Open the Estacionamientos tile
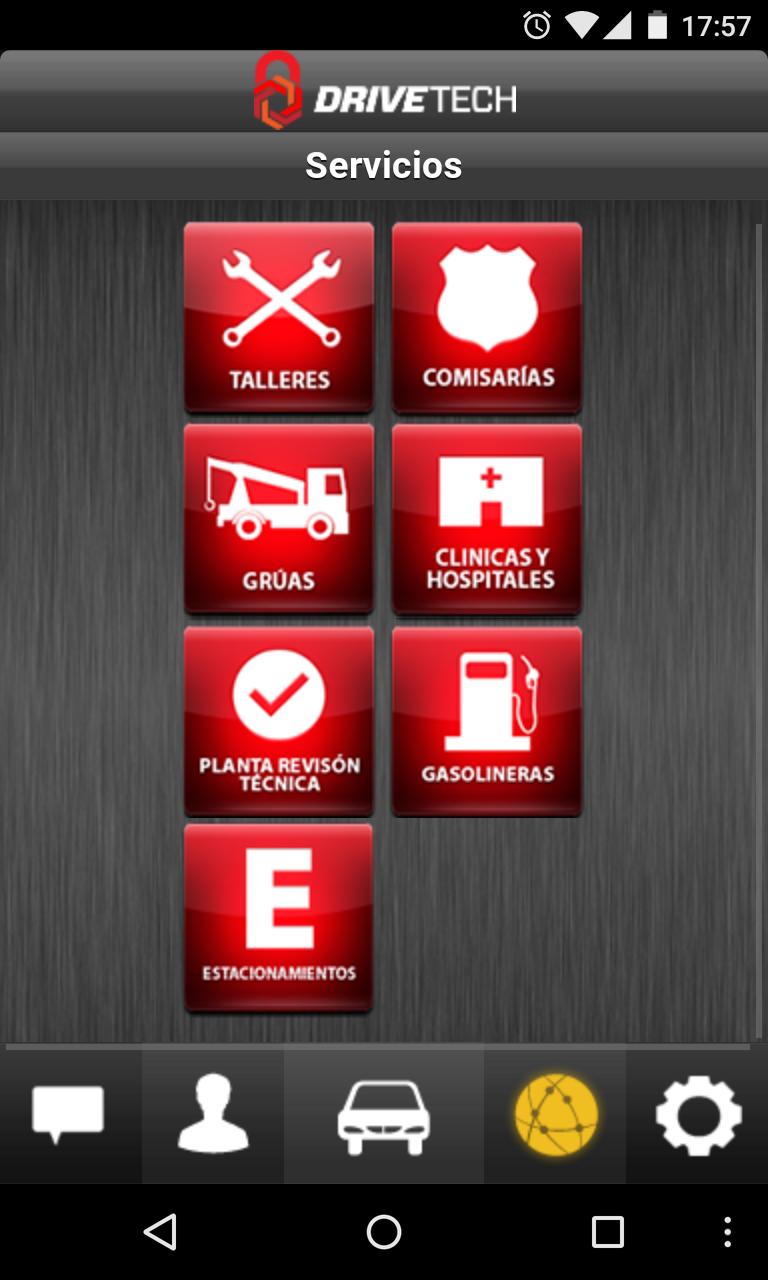Viewport: 768px width, 1280px height. click(x=279, y=918)
